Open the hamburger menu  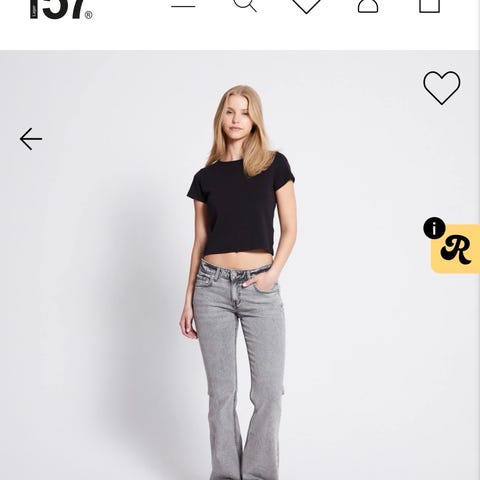(183, 5)
